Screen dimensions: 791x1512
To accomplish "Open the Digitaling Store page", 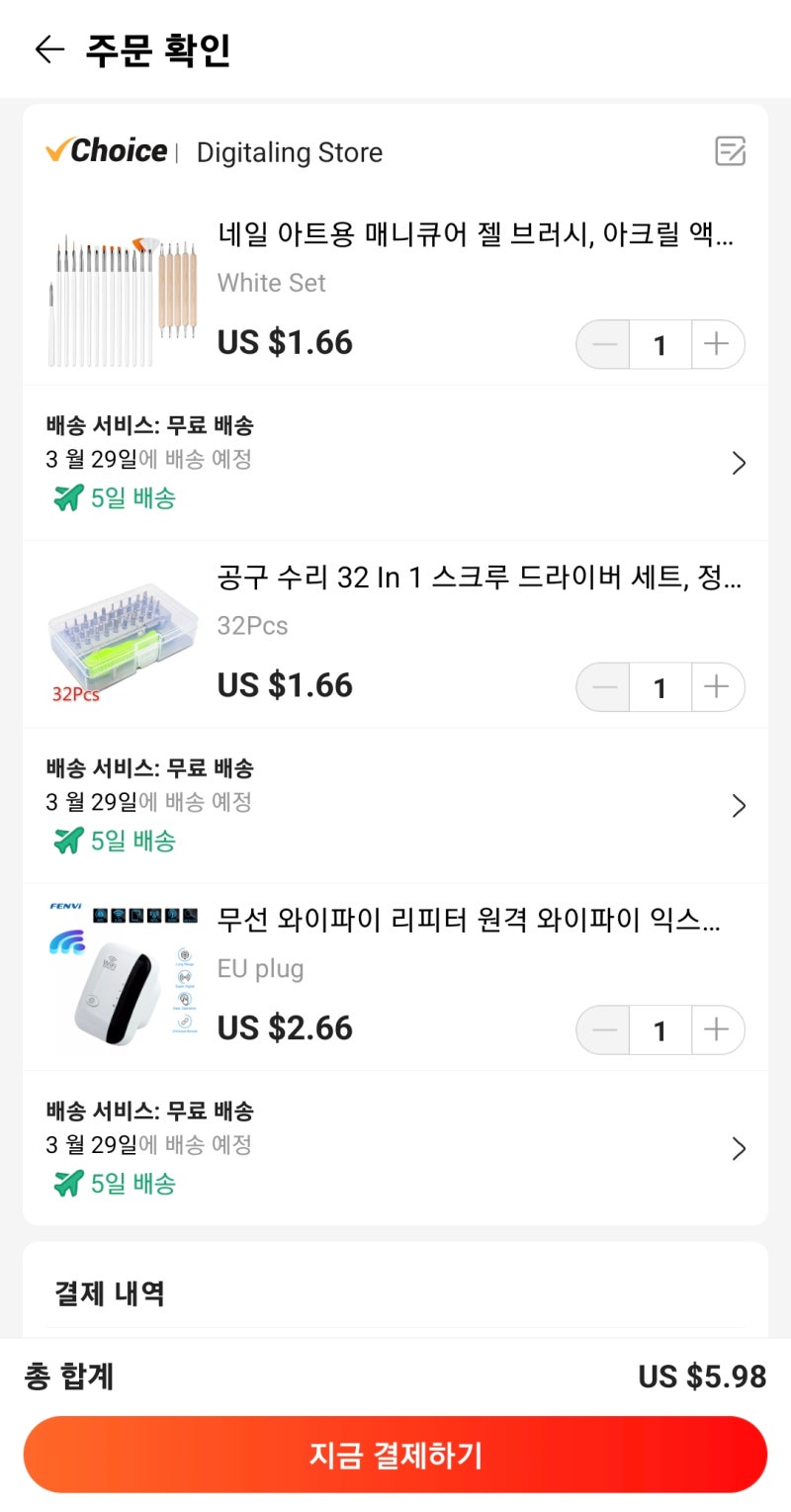I will tap(290, 152).
